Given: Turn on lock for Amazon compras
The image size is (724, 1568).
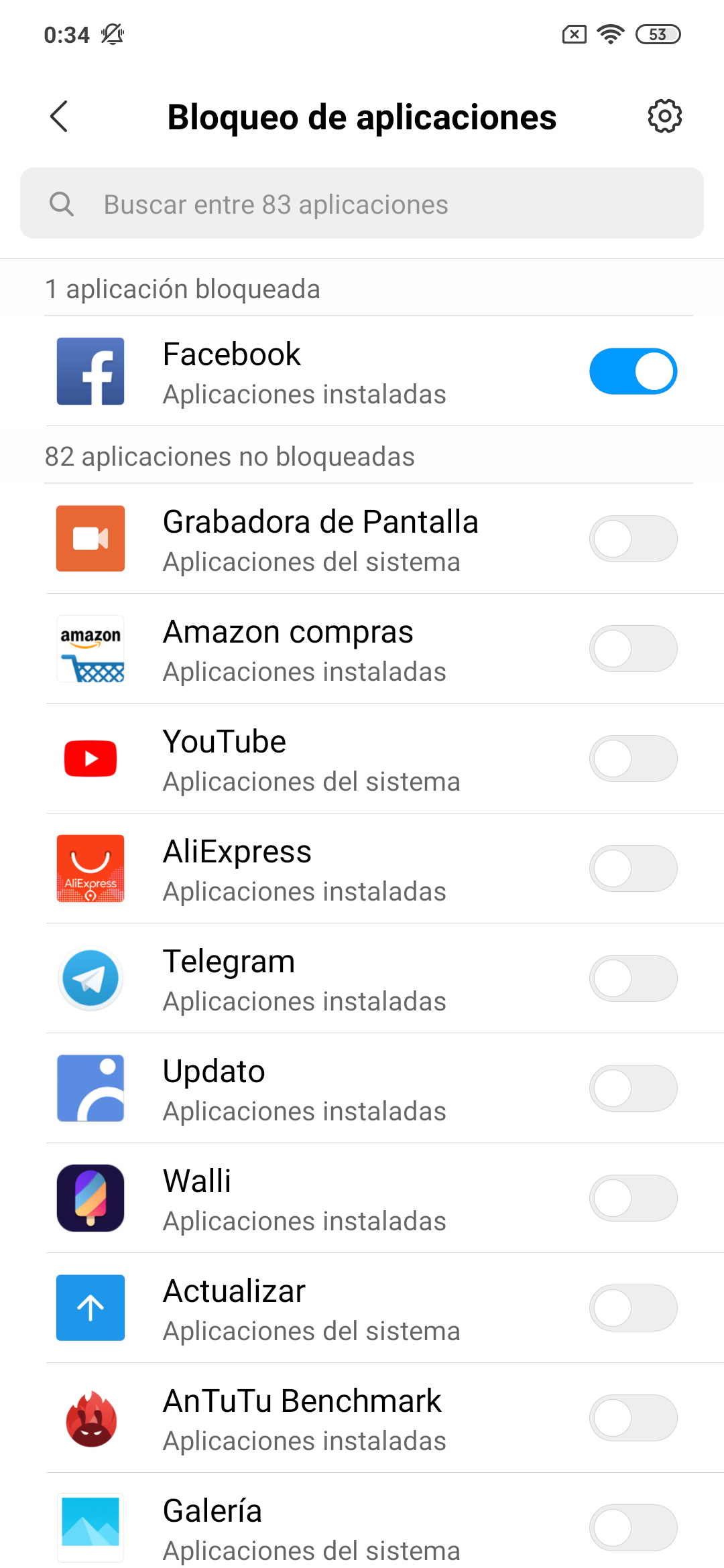Looking at the screenshot, I should click(x=633, y=649).
